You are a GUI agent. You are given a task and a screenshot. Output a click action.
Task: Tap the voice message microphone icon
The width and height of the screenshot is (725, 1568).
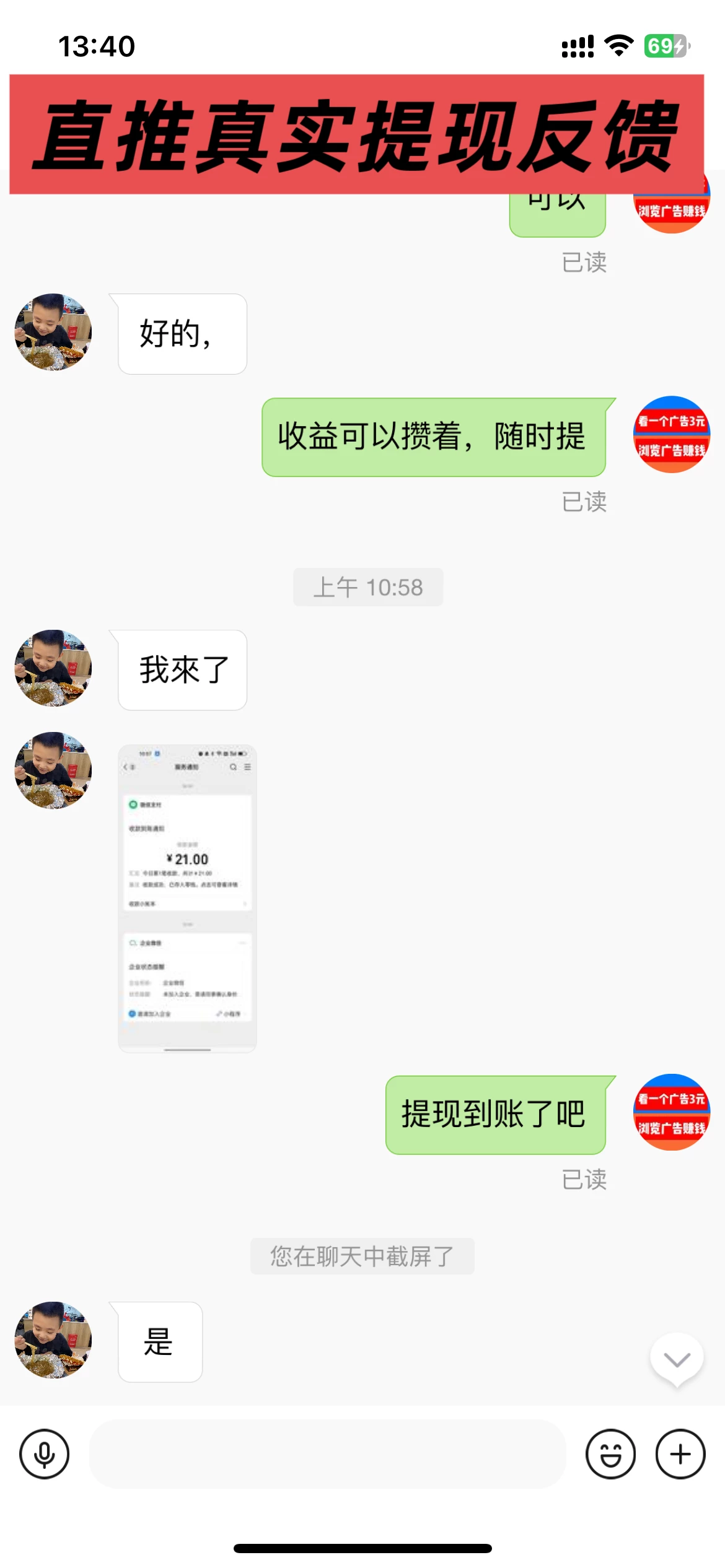[x=44, y=1453]
